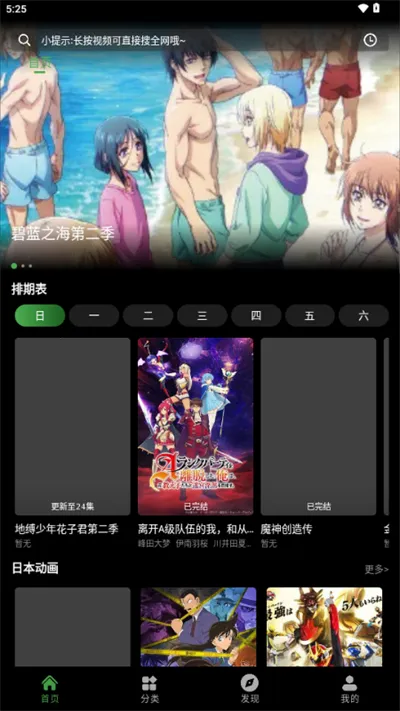Tap the search magnifier icon
400x711 pixels.
(x=24, y=40)
